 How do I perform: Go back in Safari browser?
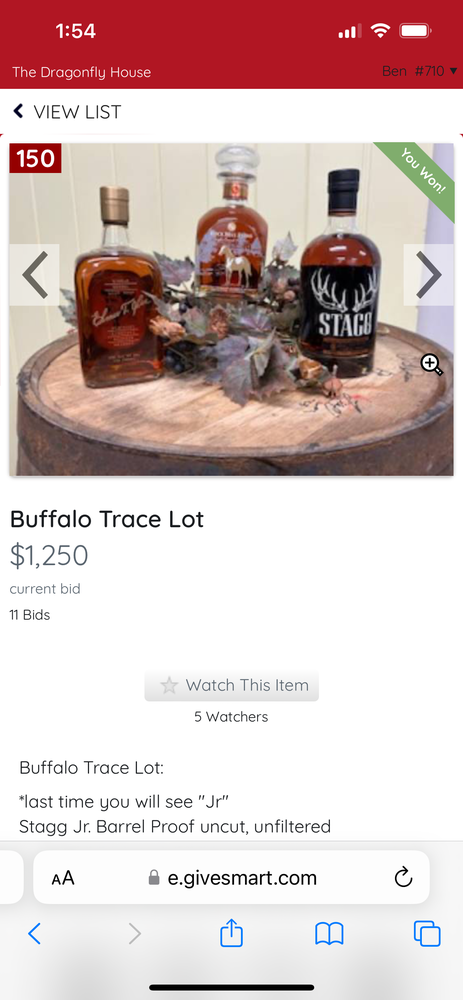pyautogui.click(x=34, y=934)
